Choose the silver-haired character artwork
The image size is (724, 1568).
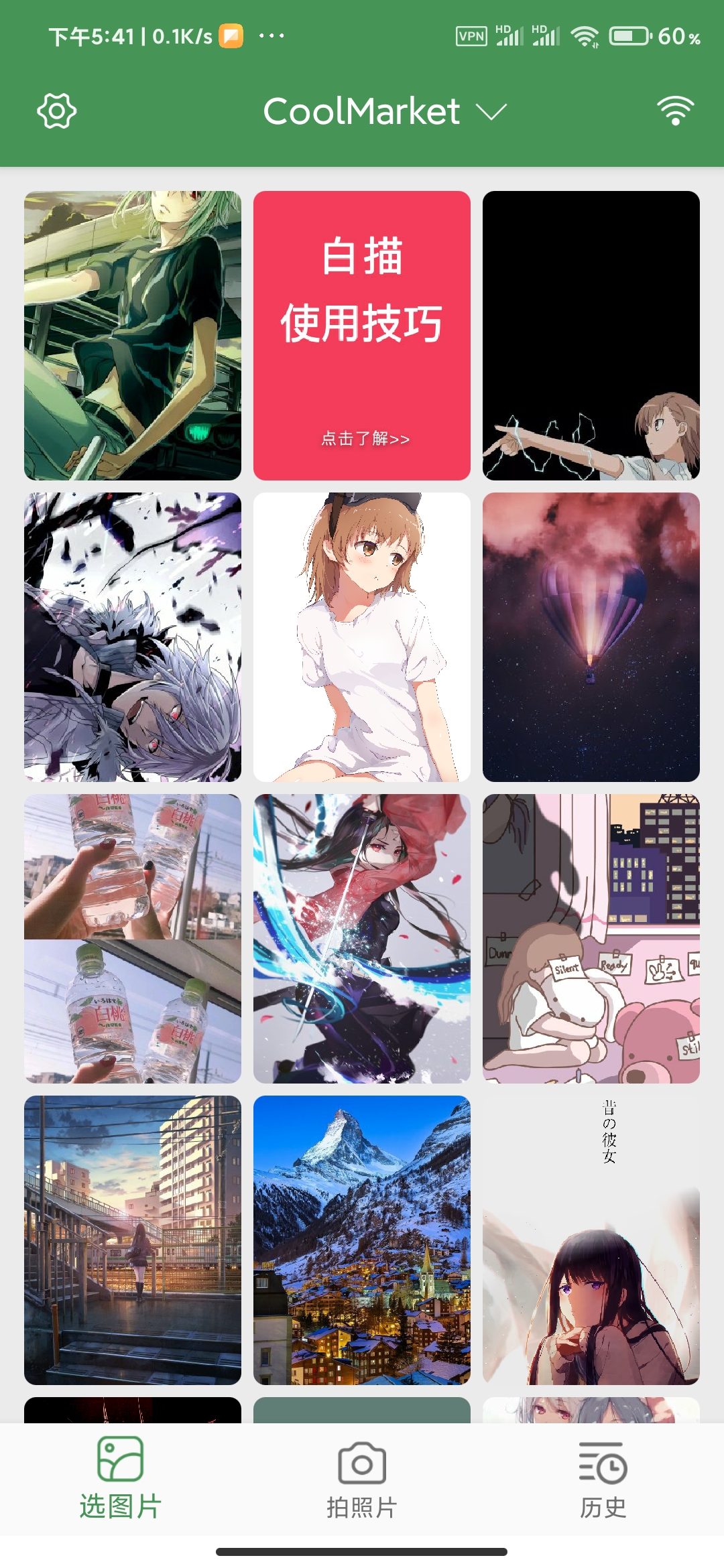coord(133,637)
